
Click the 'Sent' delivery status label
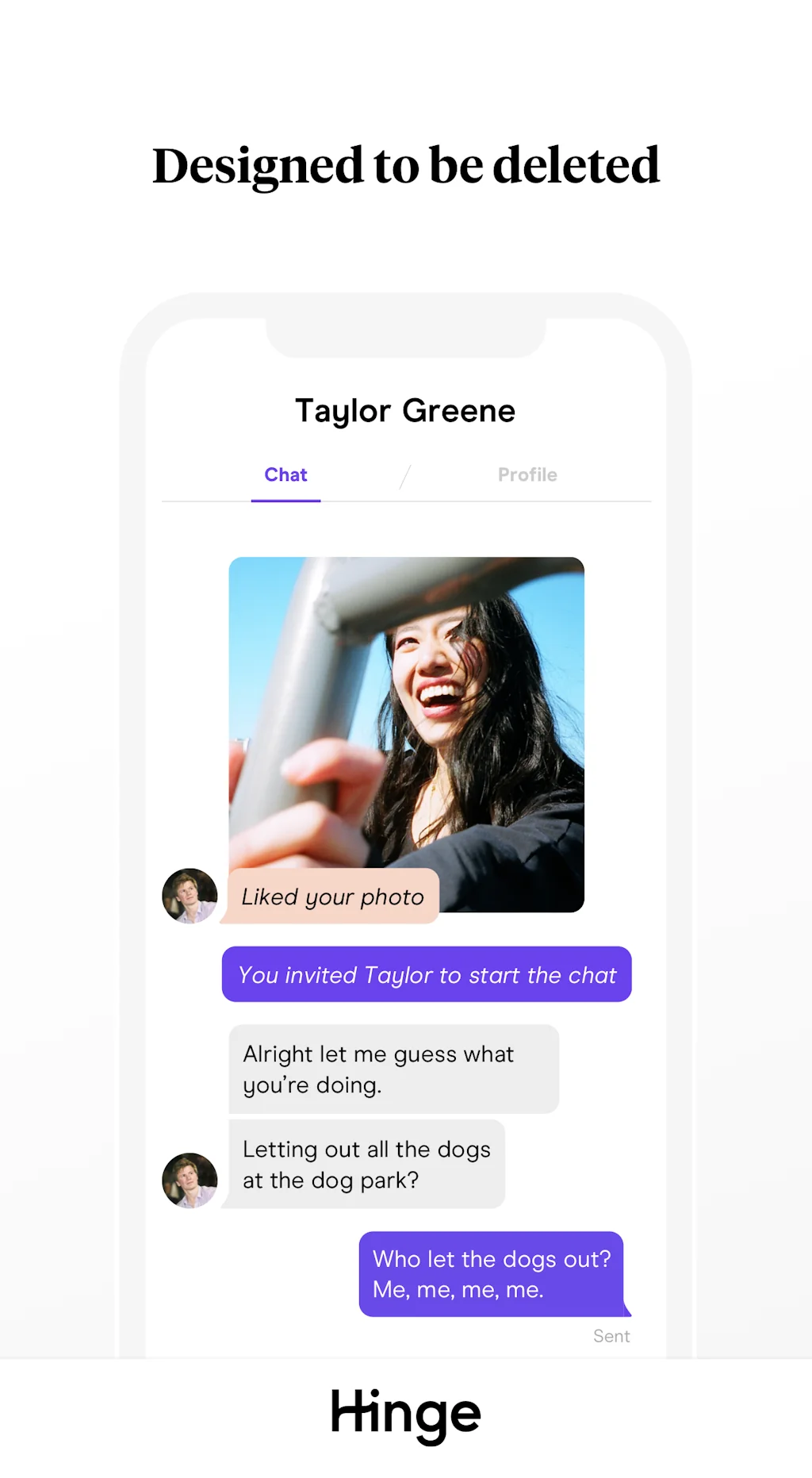click(x=611, y=1336)
